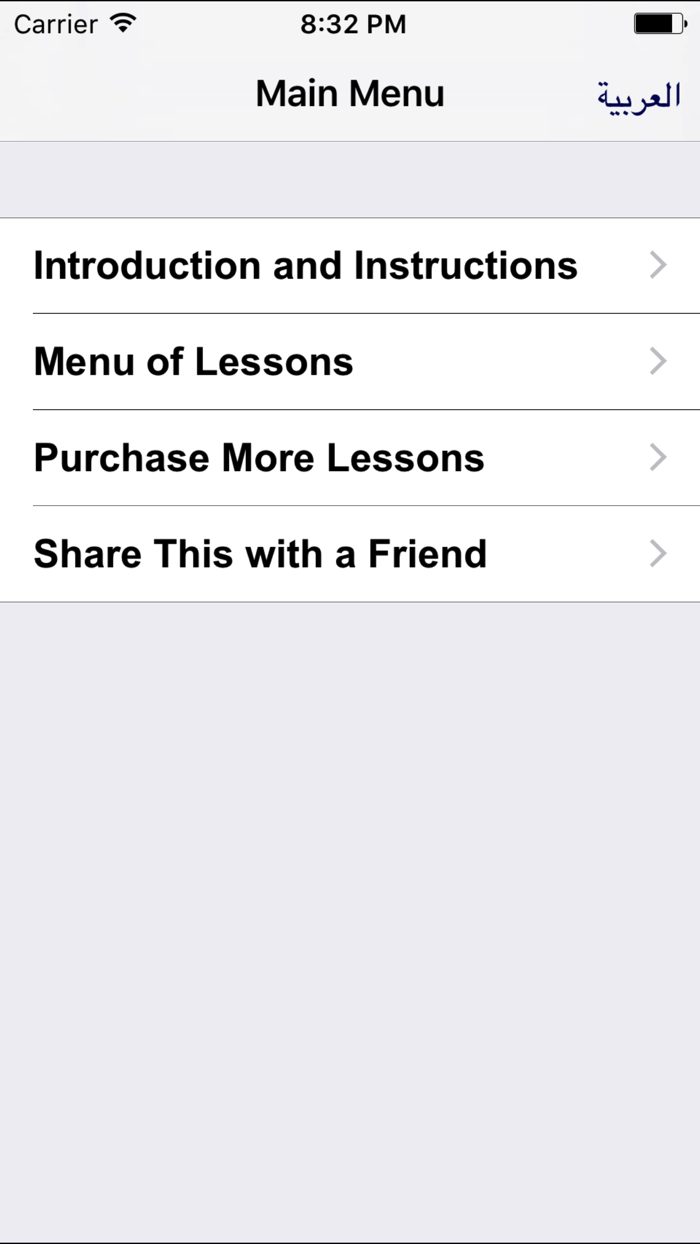Select Share This with a Friend
700x1244 pixels.
pyautogui.click(x=350, y=554)
